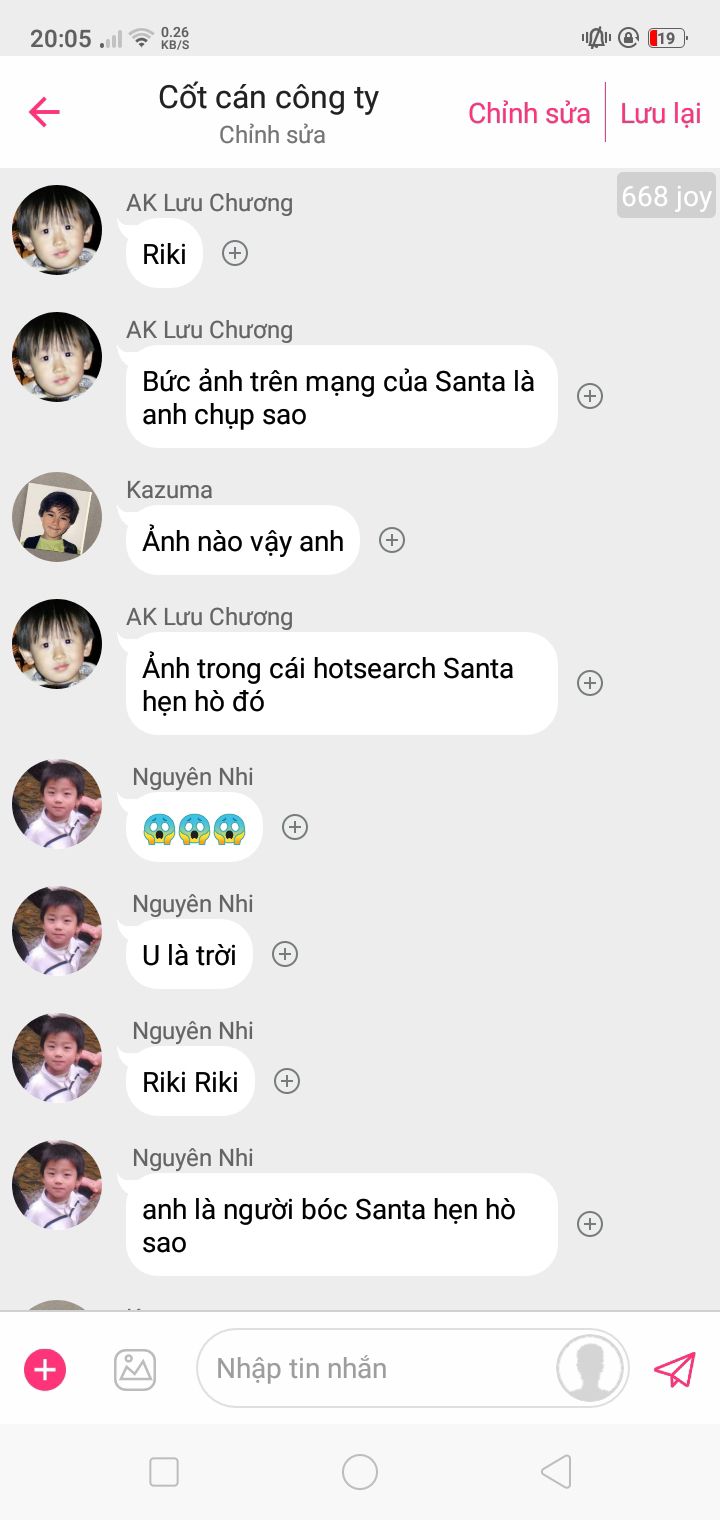Screen dimensions: 720x1520
Task: Tap the plus next to "U là trời"
Action: 285,954
